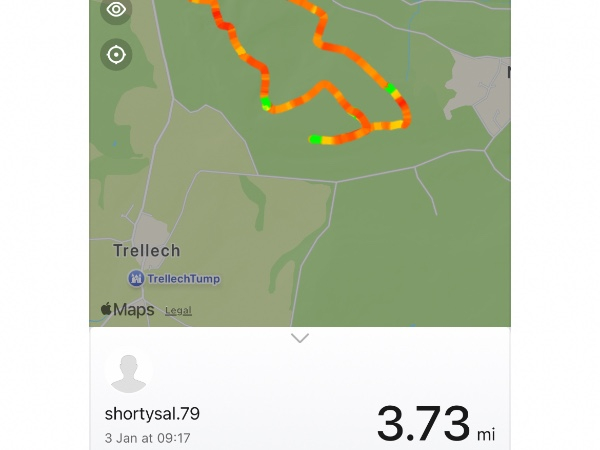Open shortysal.79's profile picture
This screenshot has height=450, width=600.
coord(129,372)
